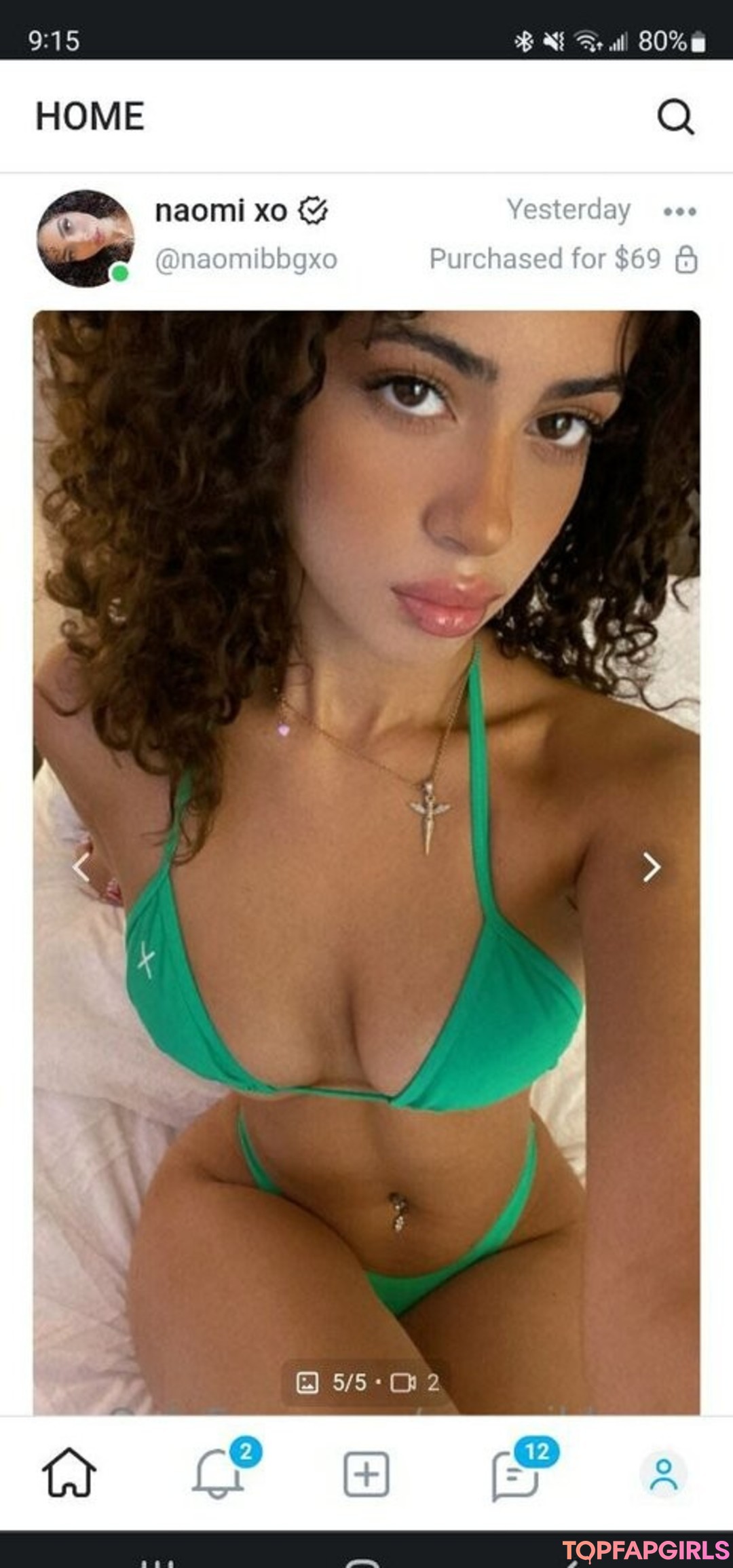Open the post's three-dot options menu
This screenshot has width=733, height=1568.
pyautogui.click(x=679, y=212)
